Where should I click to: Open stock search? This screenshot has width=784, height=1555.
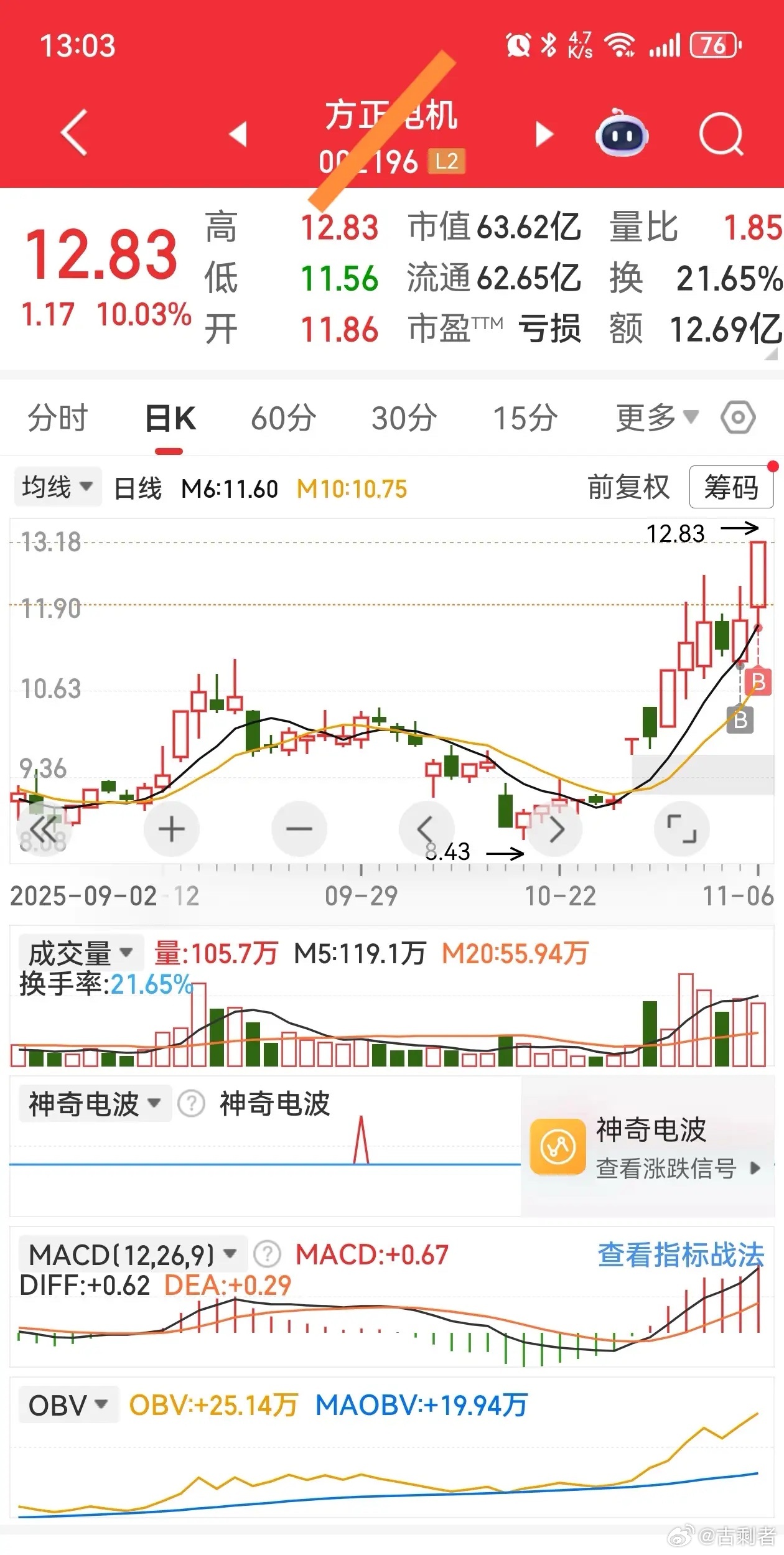pyautogui.click(x=721, y=134)
